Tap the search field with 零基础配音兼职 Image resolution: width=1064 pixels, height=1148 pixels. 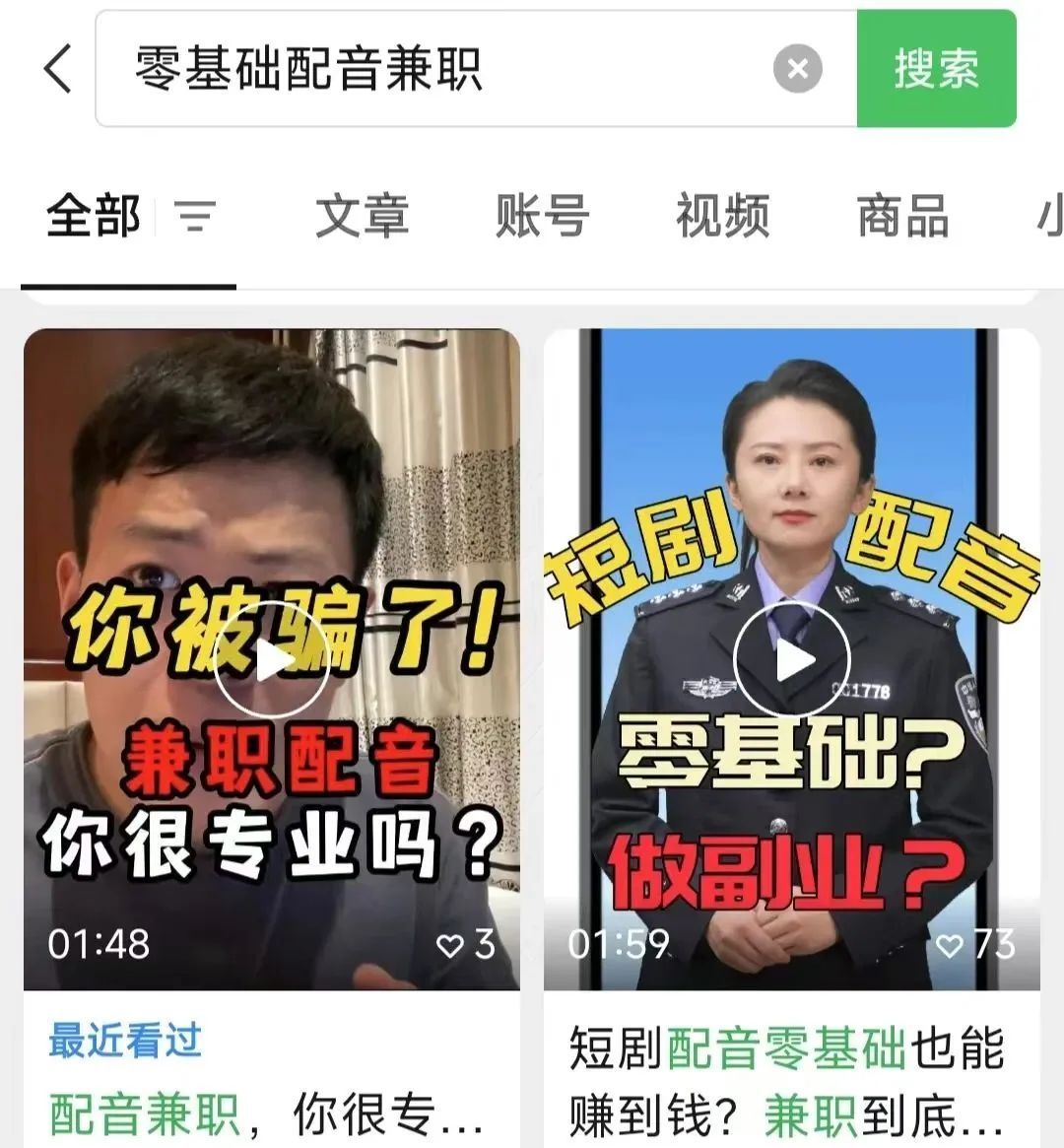coord(433,69)
